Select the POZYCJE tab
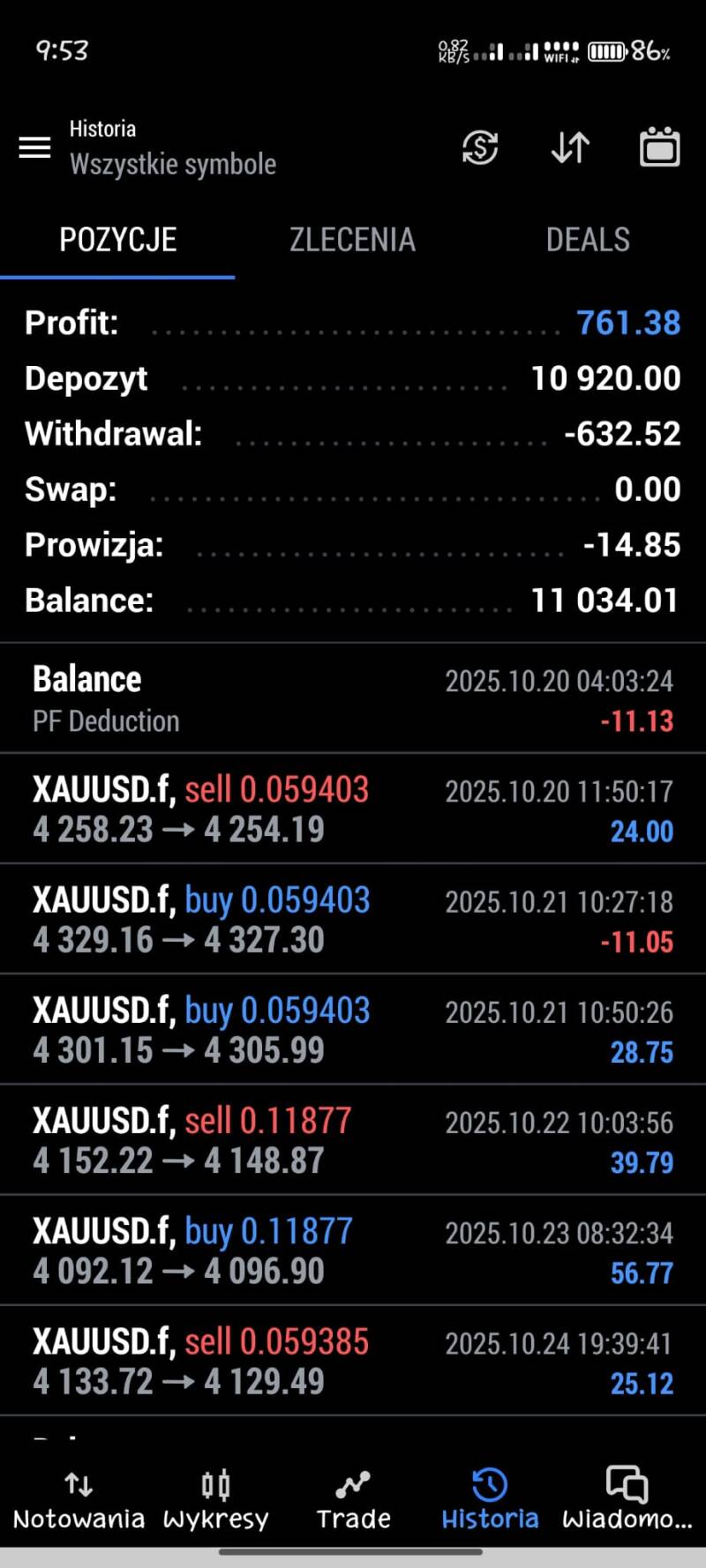This screenshot has height=1568, width=706. click(x=117, y=240)
